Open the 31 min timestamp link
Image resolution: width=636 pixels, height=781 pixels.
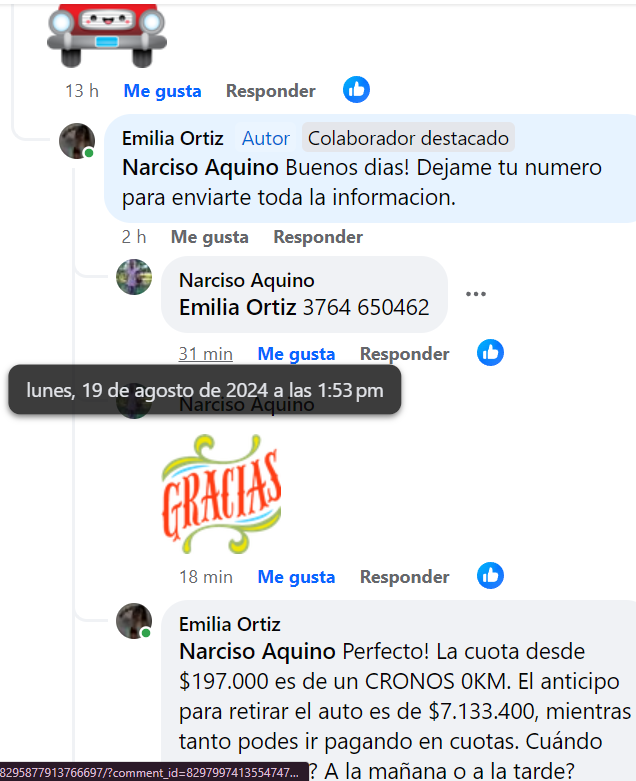click(x=205, y=353)
